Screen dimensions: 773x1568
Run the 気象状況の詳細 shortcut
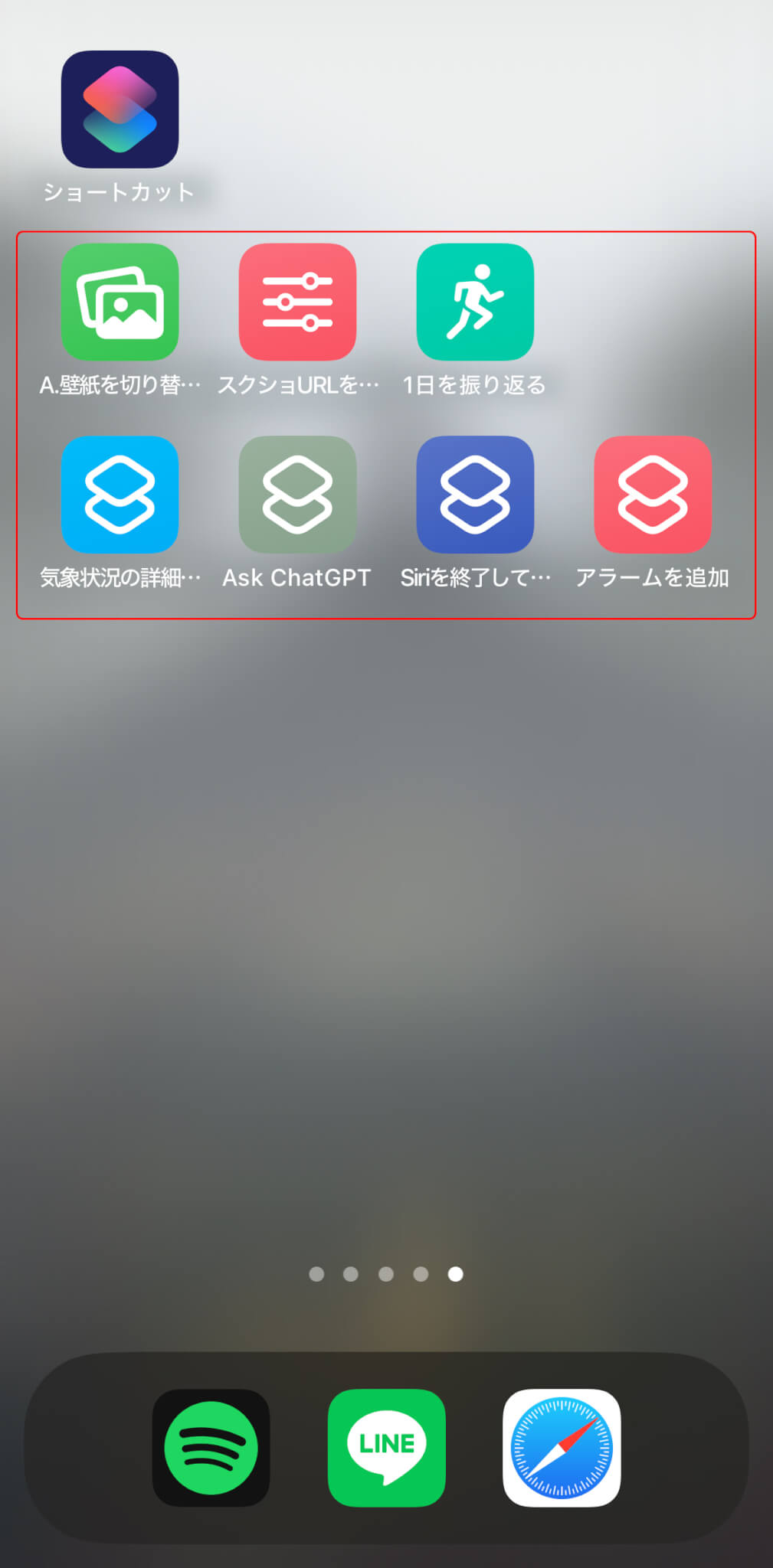coord(120,495)
